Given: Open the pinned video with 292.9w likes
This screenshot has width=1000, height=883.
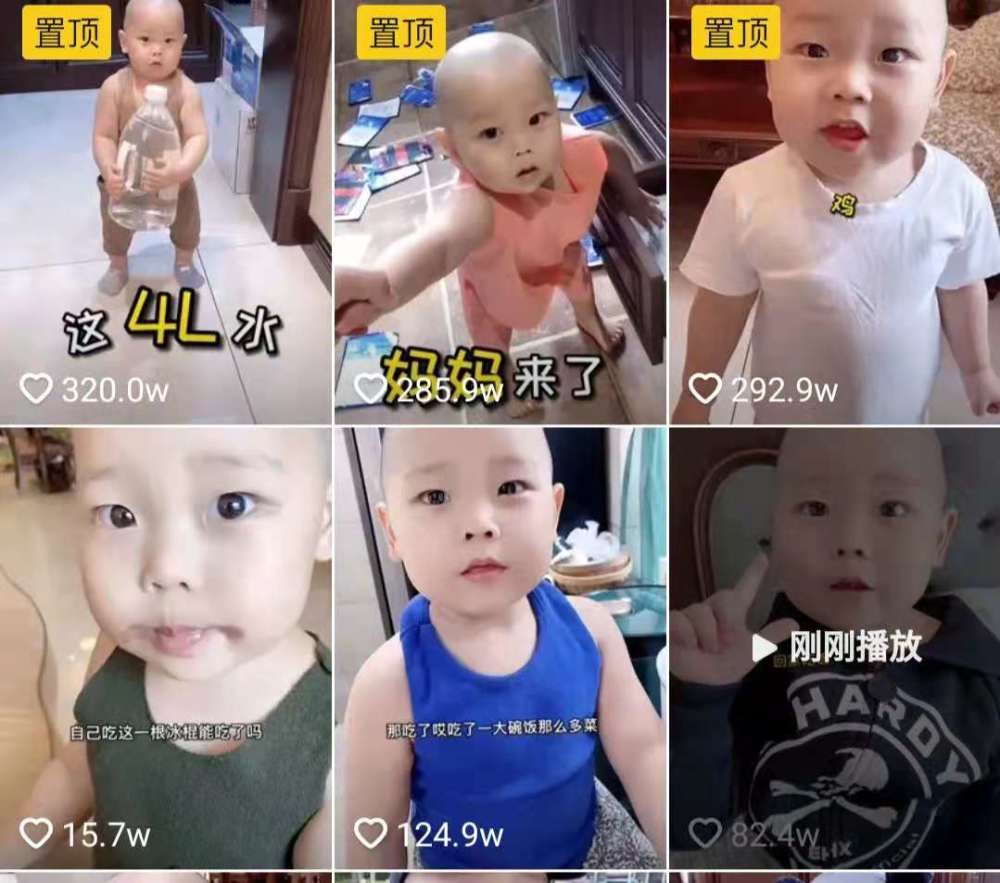Looking at the screenshot, I should coord(835,210).
